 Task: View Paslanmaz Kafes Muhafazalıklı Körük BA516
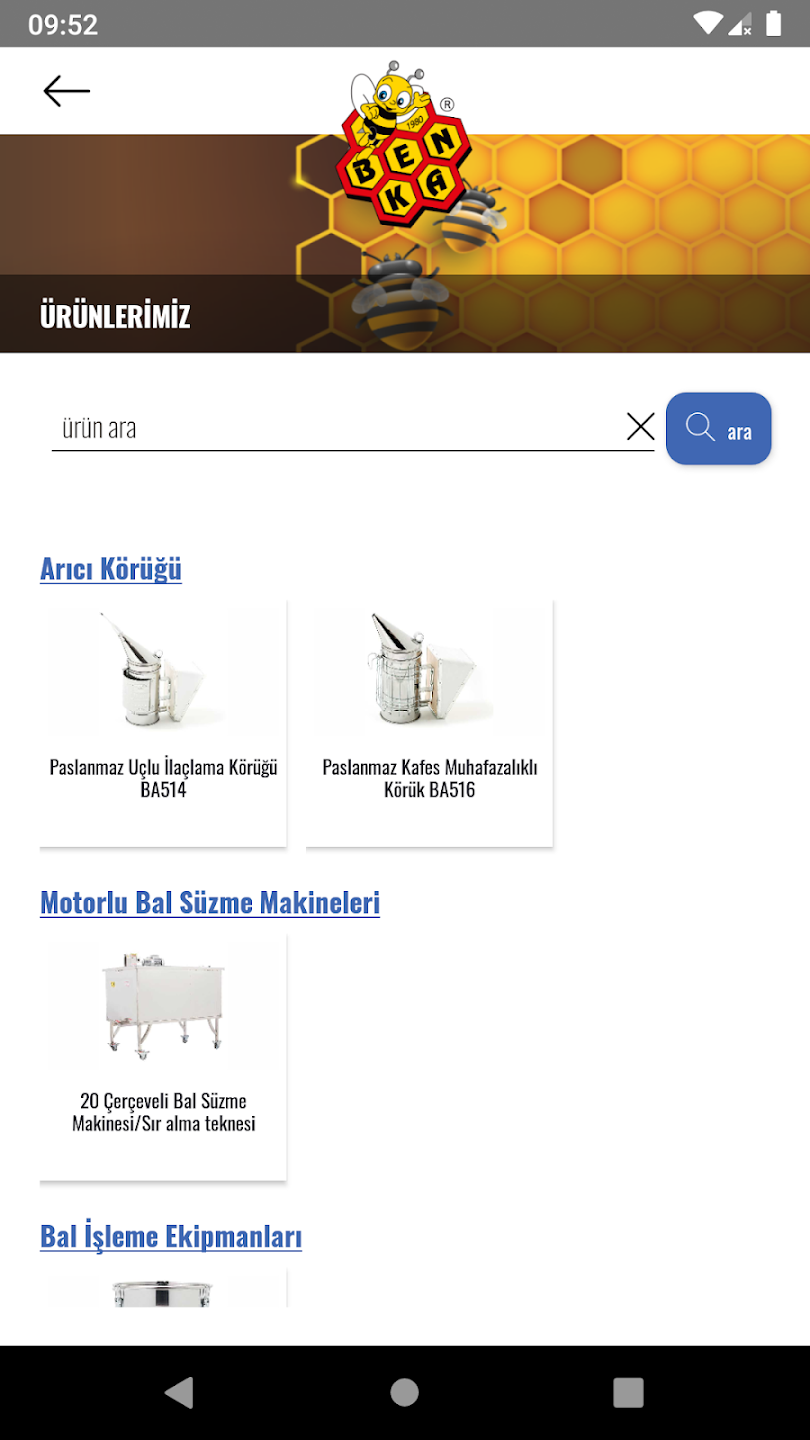429,722
